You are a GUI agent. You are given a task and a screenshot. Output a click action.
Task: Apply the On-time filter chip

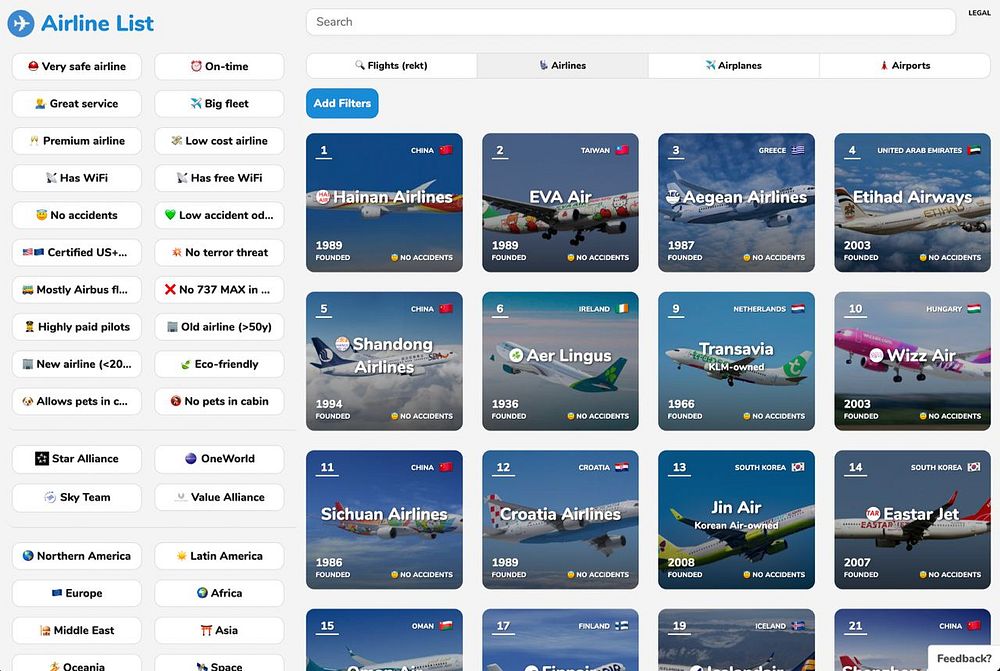point(219,67)
